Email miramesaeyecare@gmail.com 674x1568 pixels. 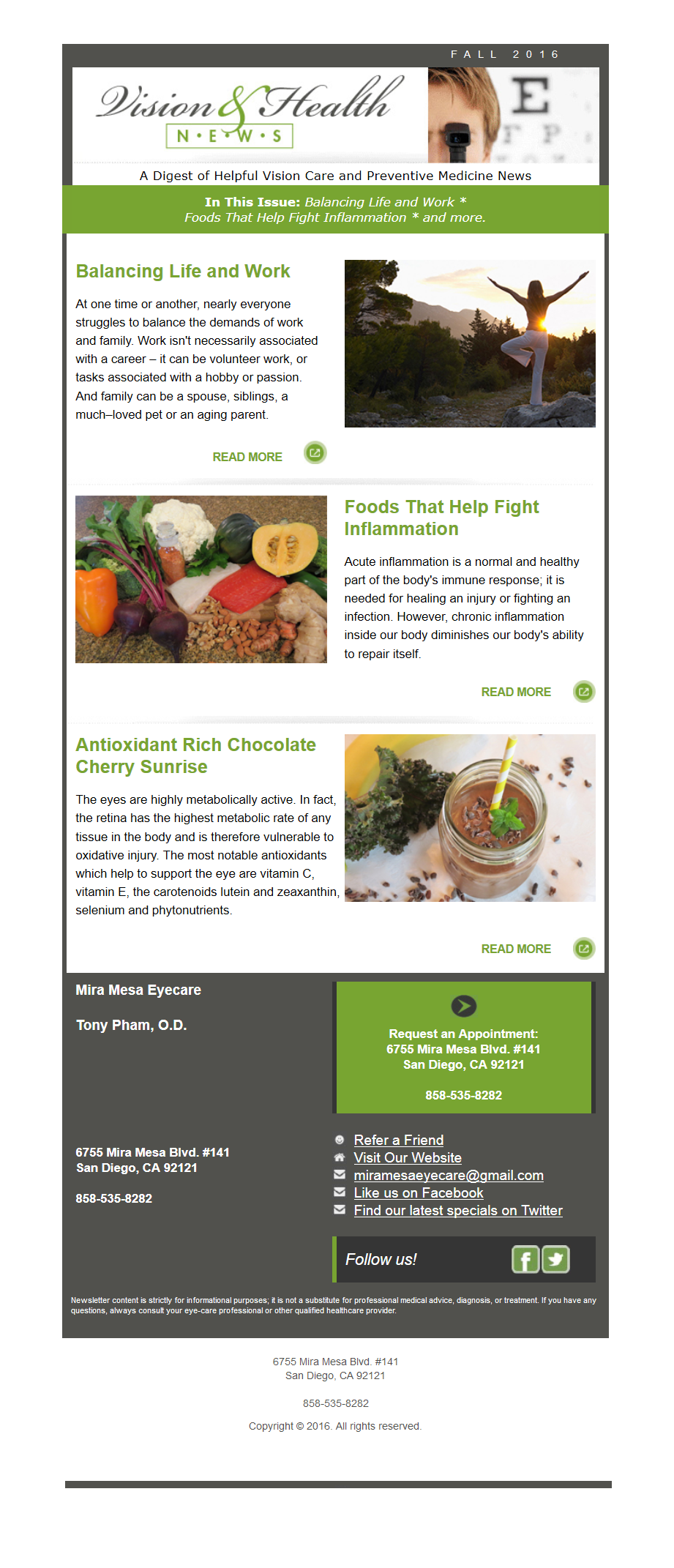[448, 1175]
